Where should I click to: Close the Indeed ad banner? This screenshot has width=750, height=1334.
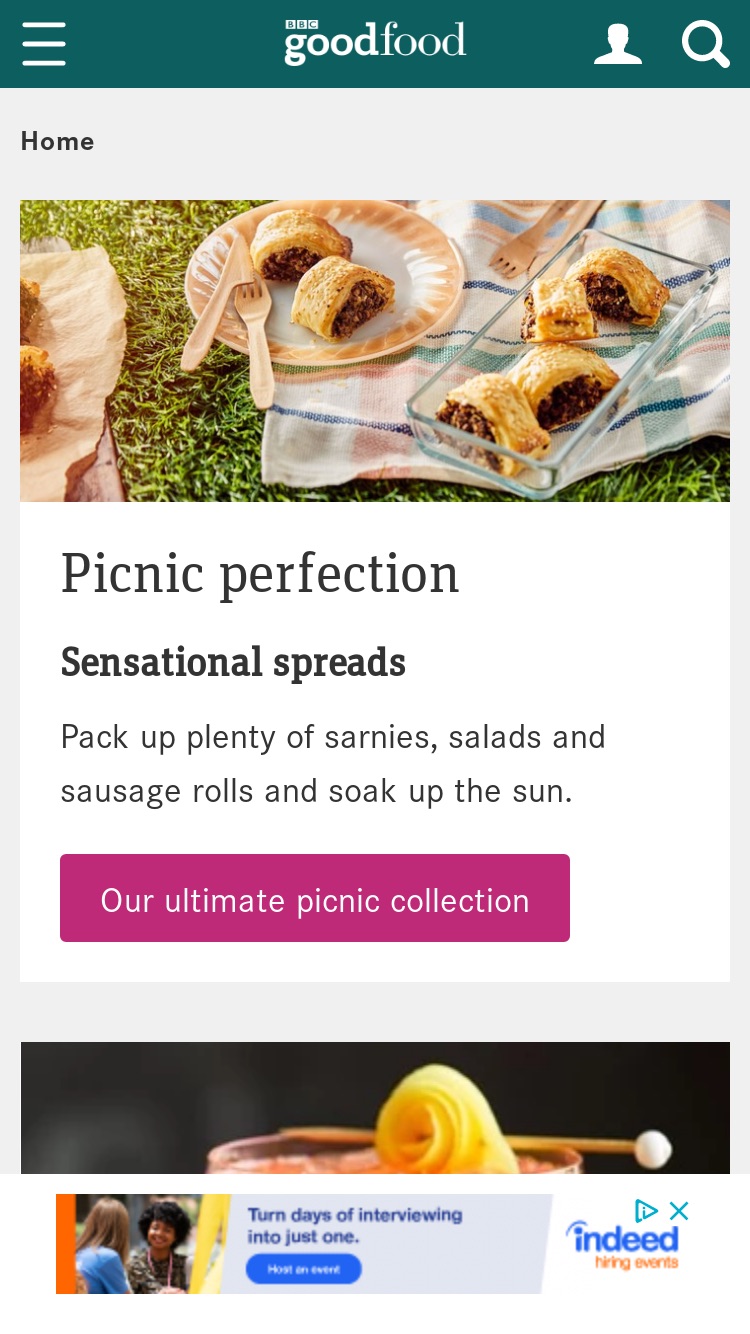(x=679, y=1211)
